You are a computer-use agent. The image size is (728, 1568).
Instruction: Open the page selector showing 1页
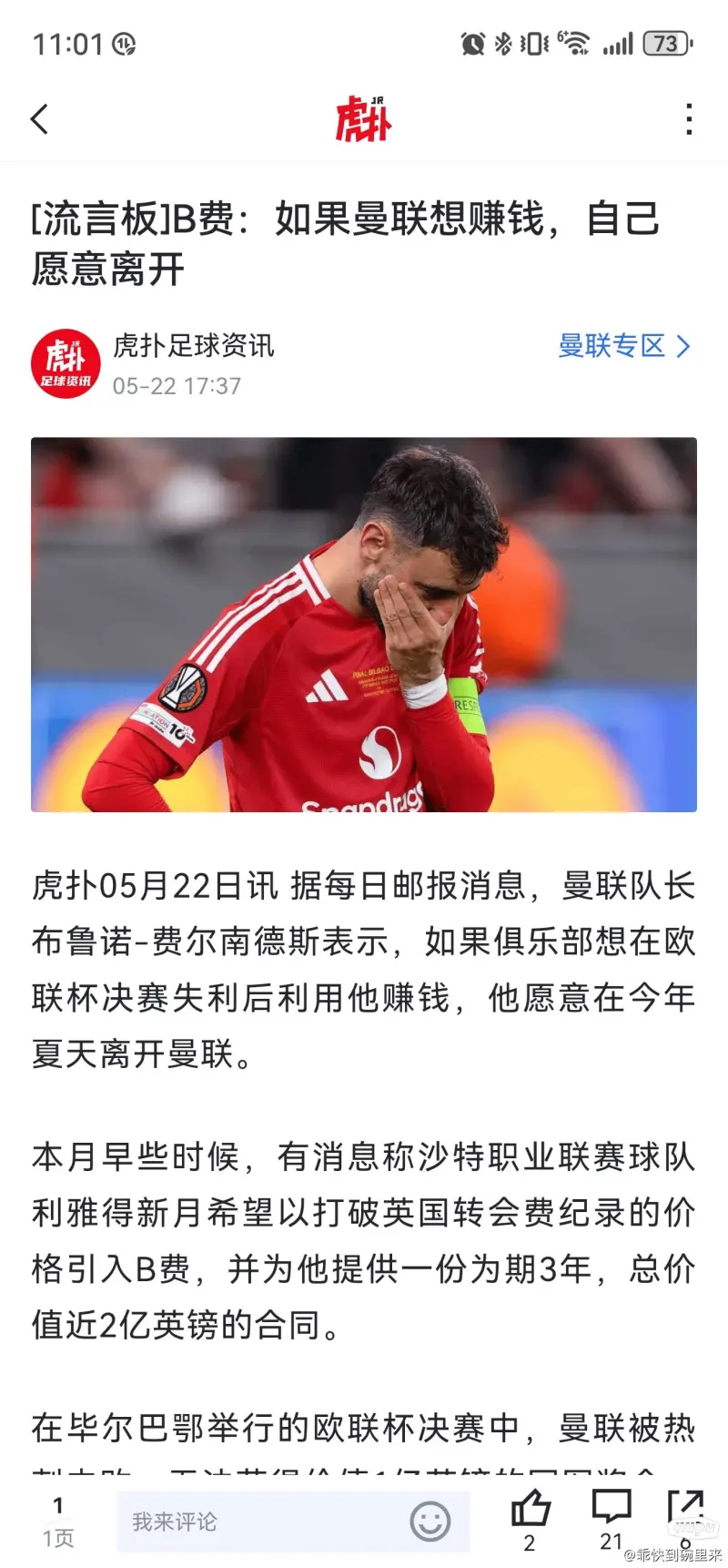[58, 1522]
